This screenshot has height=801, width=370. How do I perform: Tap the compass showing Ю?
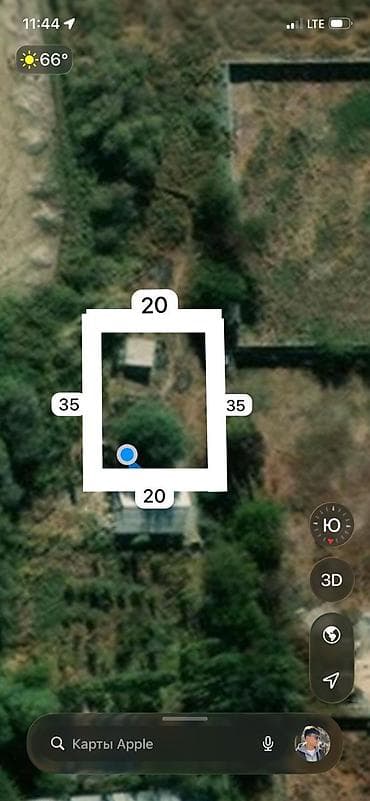[332, 526]
